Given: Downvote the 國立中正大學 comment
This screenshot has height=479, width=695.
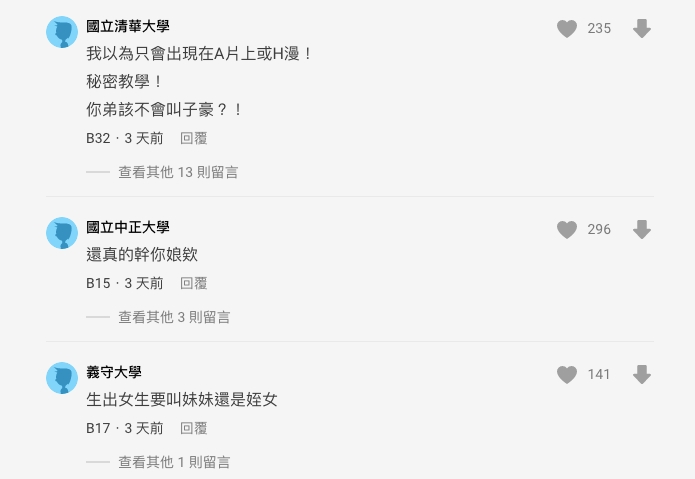Looking at the screenshot, I should click(642, 230).
